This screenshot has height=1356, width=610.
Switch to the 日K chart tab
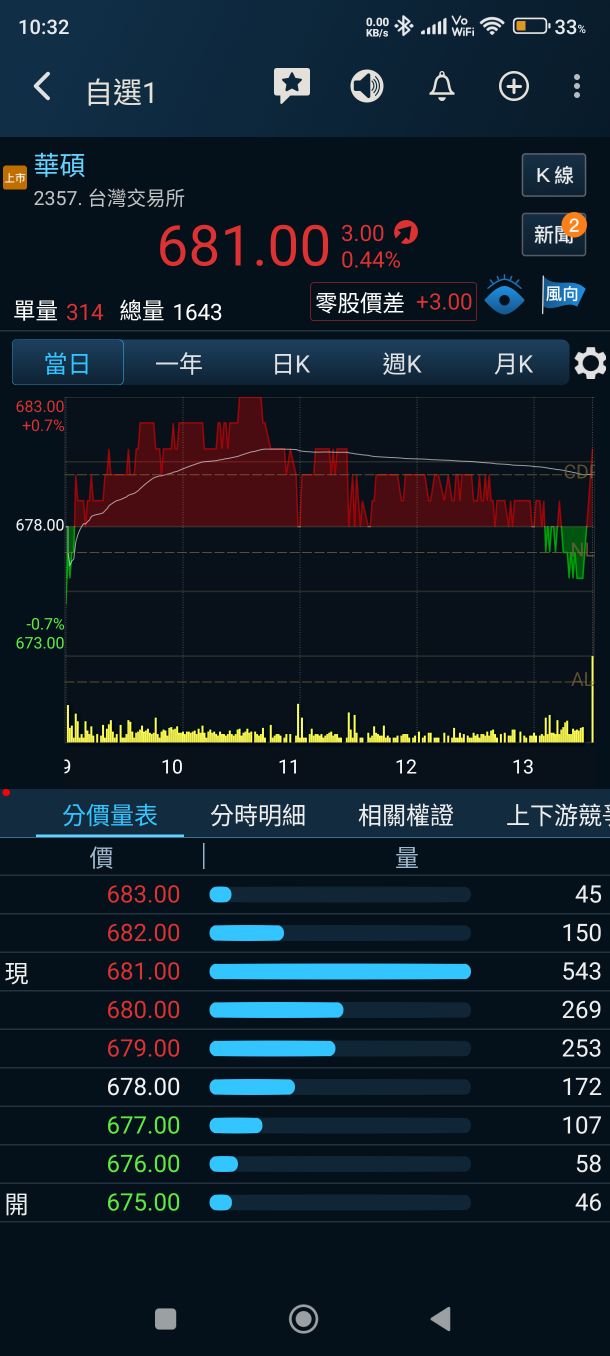tap(291, 363)
